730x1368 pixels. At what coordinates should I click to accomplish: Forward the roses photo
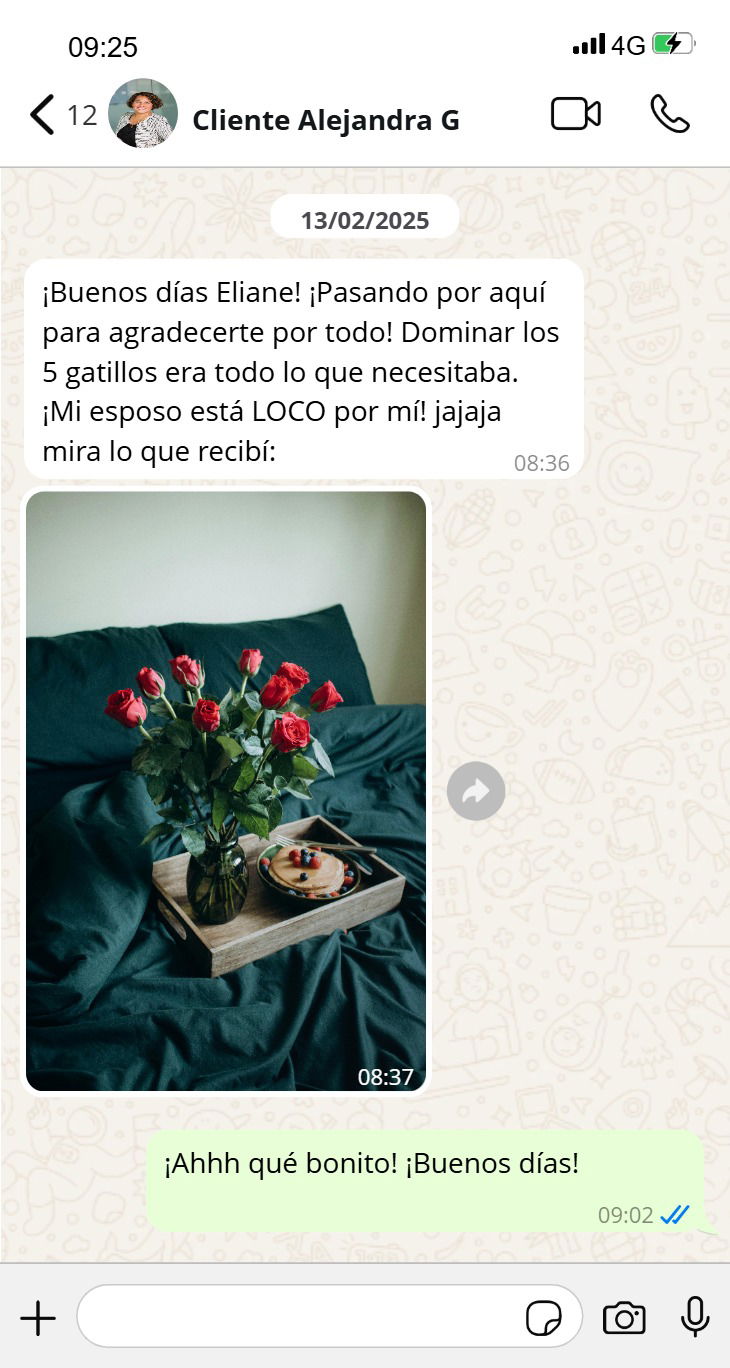(x=476, y=792)
